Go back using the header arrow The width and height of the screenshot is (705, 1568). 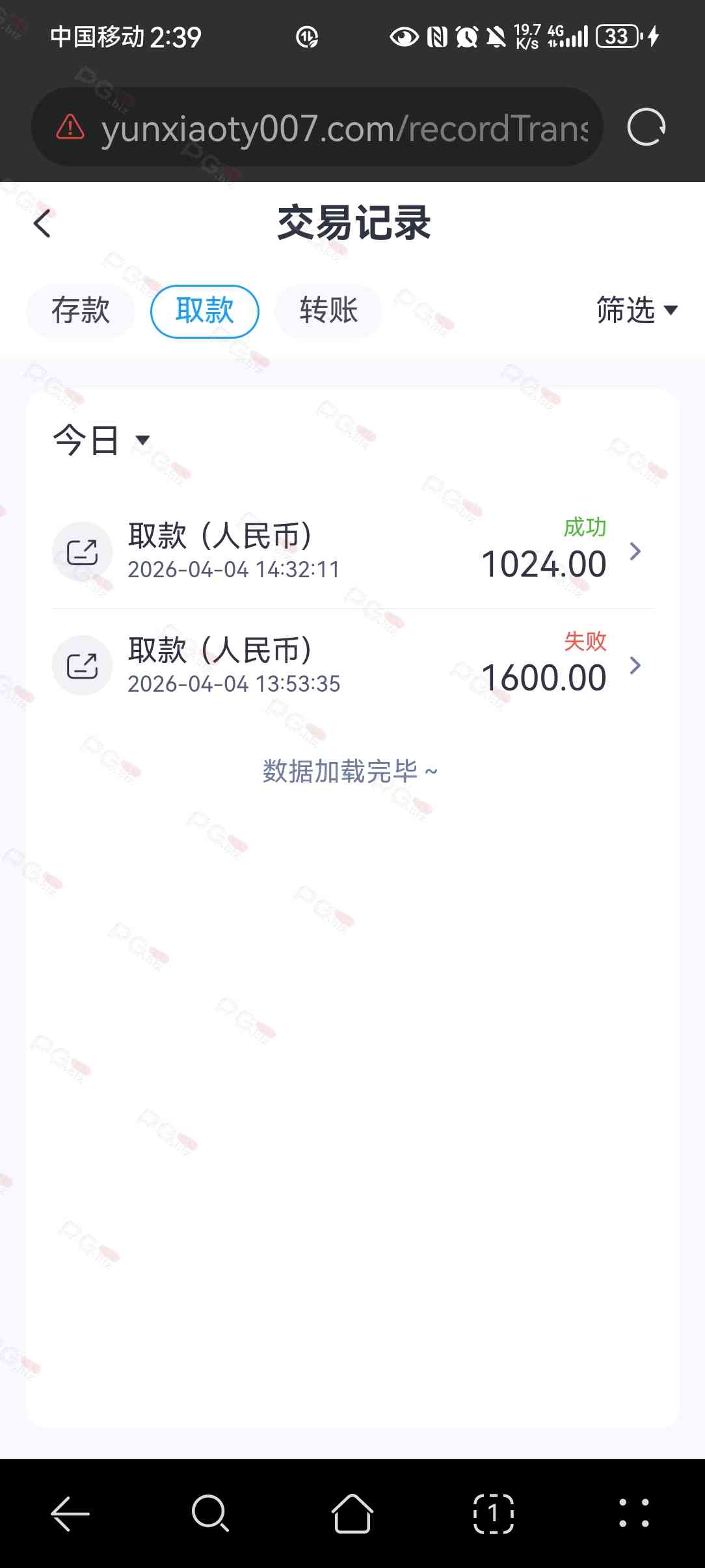pos(42,224)
